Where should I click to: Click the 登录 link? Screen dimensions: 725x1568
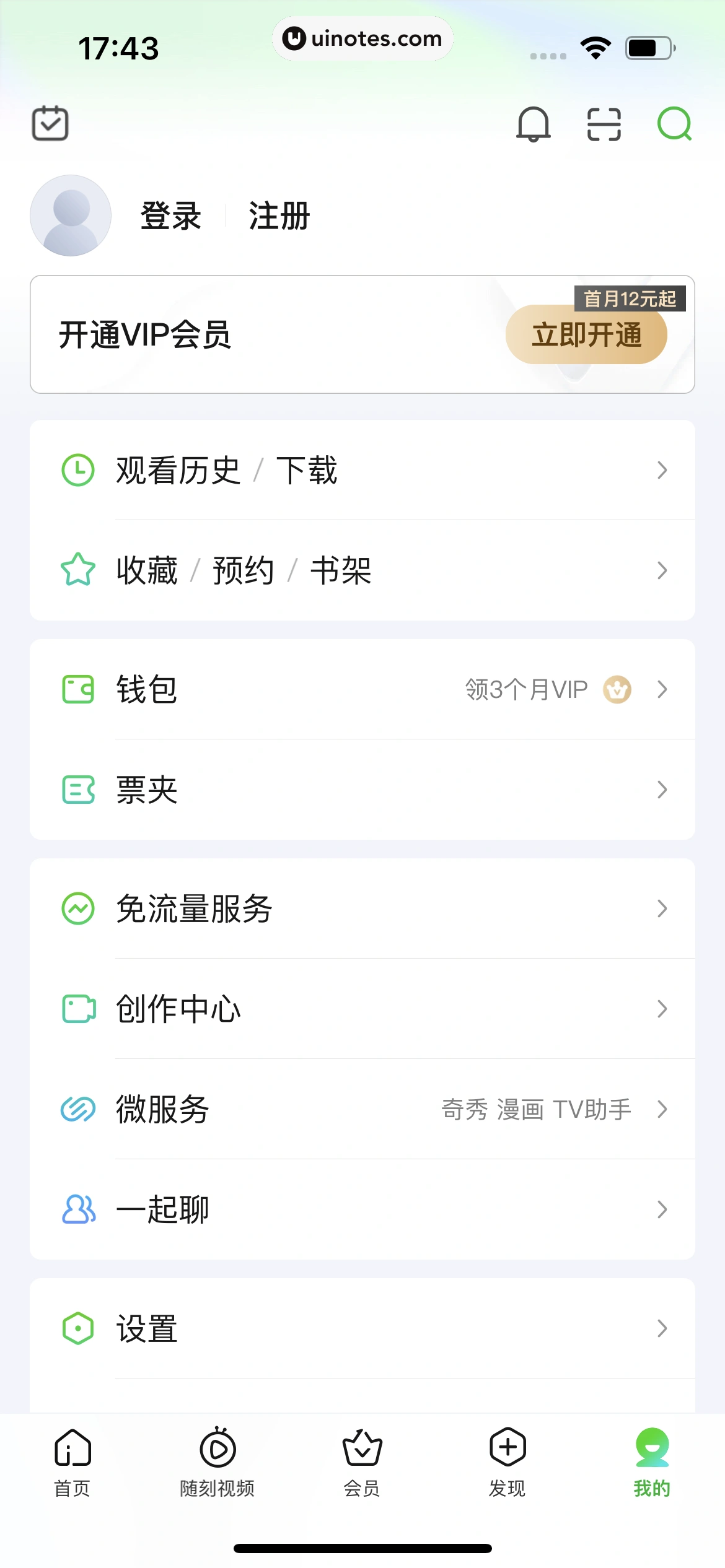169,217
